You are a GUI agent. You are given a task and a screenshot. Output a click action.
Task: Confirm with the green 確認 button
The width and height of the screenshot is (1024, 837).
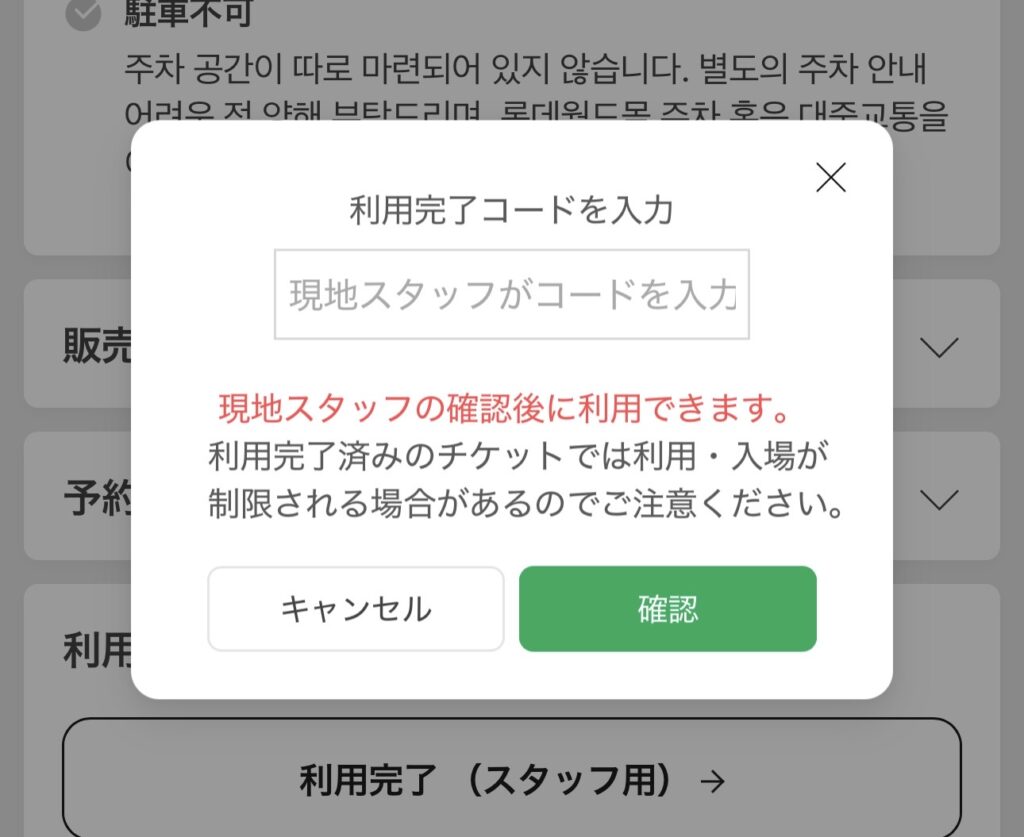(667, 609)
